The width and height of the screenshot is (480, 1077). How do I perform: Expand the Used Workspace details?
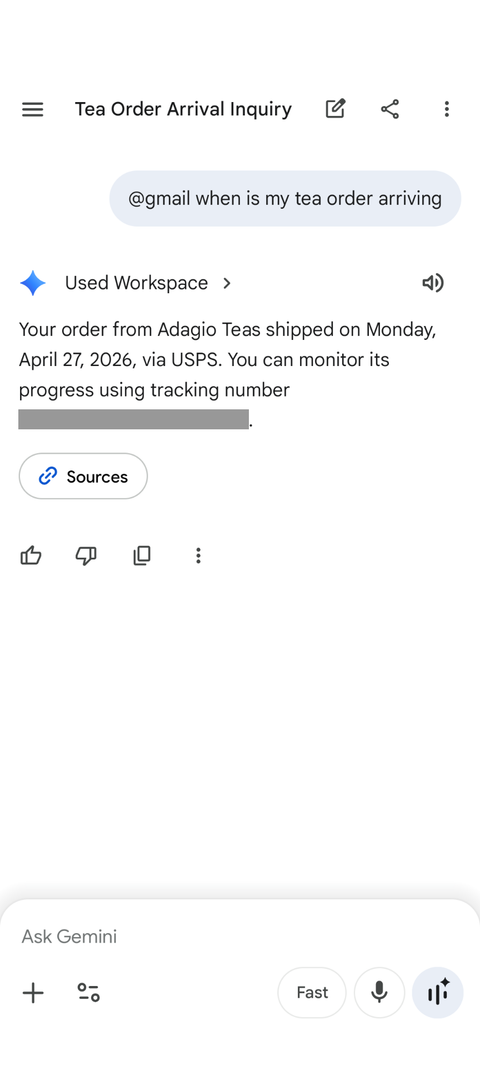tap(148, 283)
